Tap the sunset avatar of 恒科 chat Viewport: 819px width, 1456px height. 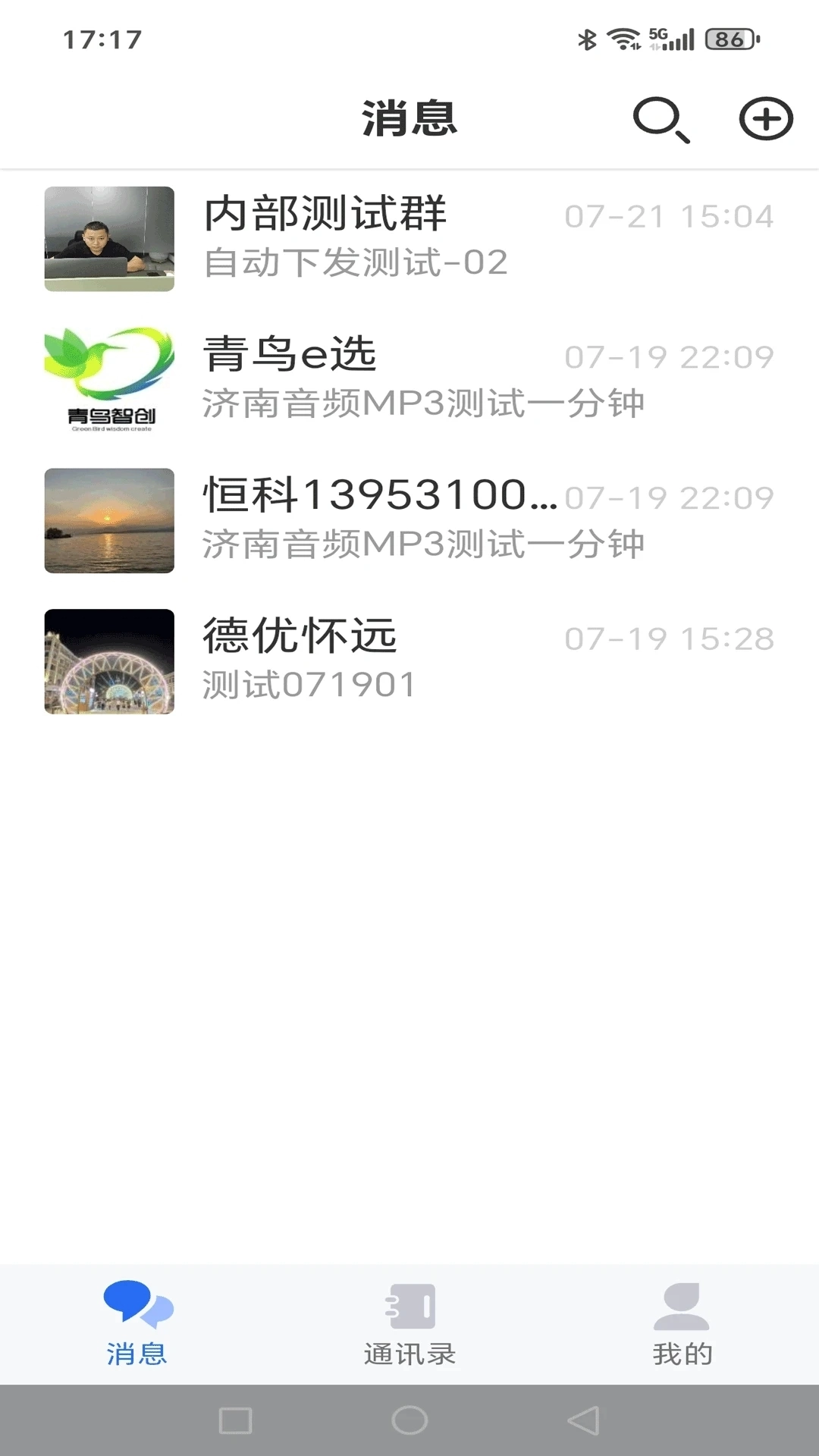[x=108, y=519]
